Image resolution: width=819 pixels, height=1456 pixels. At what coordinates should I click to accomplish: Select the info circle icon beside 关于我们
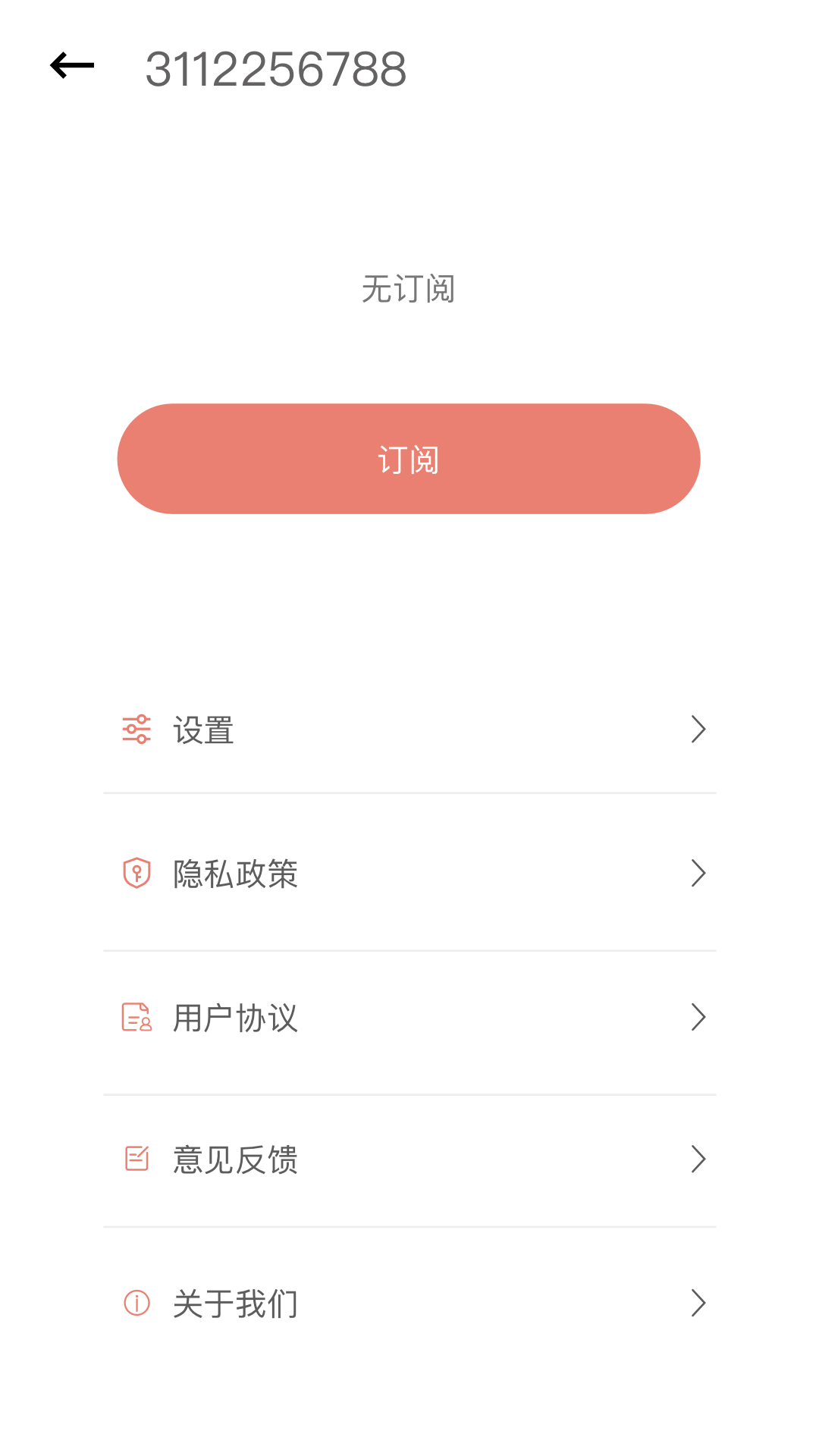(x=136, y=1302)
